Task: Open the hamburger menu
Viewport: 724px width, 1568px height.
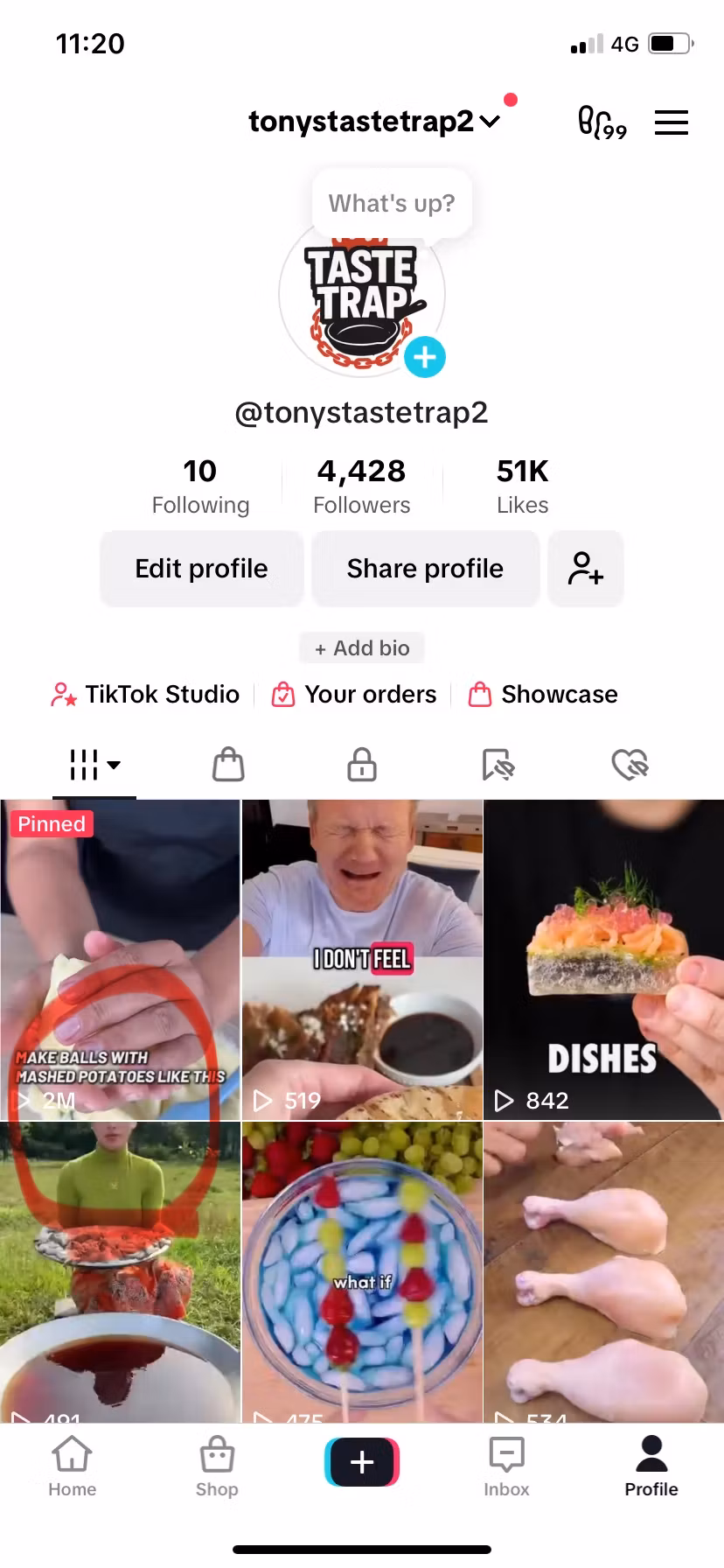Action: tap(672, 122)
